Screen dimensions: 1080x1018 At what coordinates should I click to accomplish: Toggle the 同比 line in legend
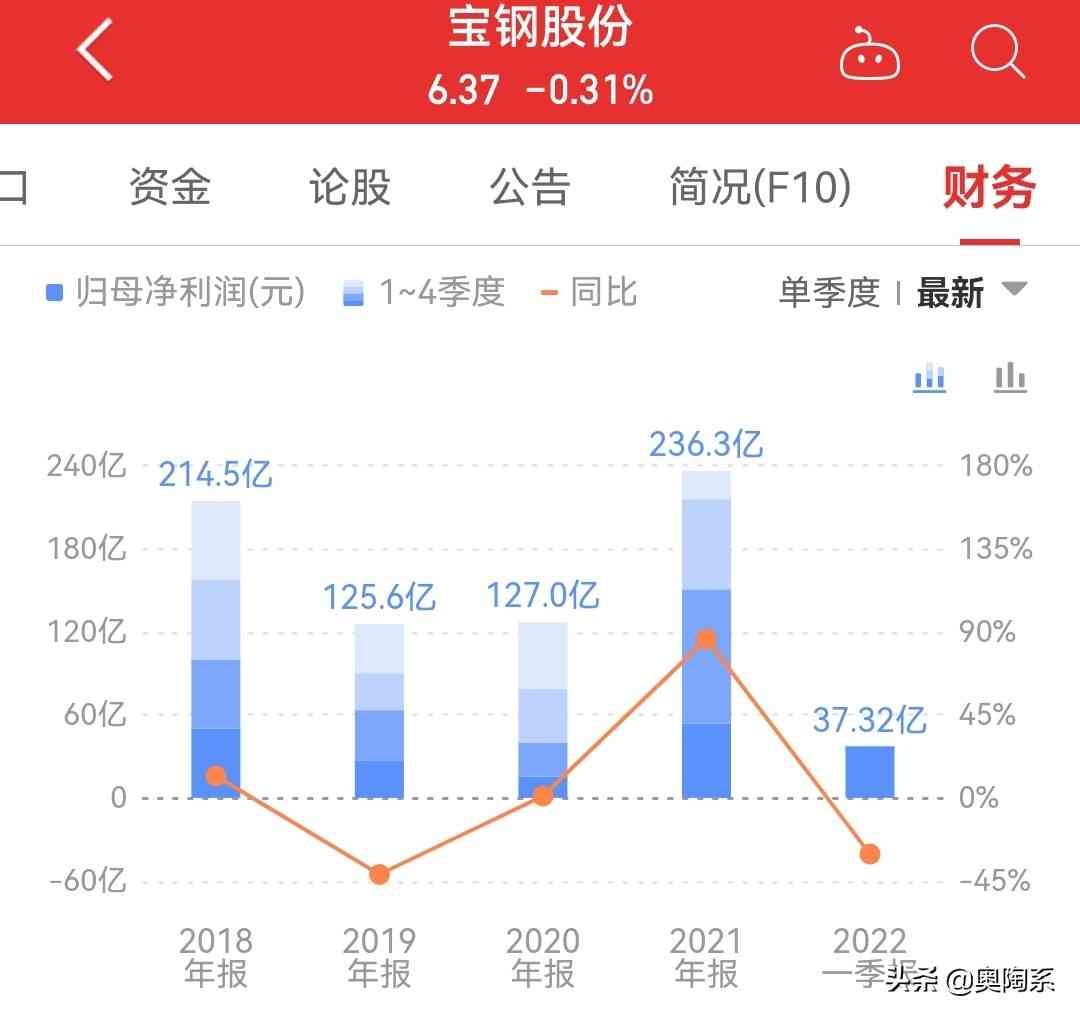590,293
